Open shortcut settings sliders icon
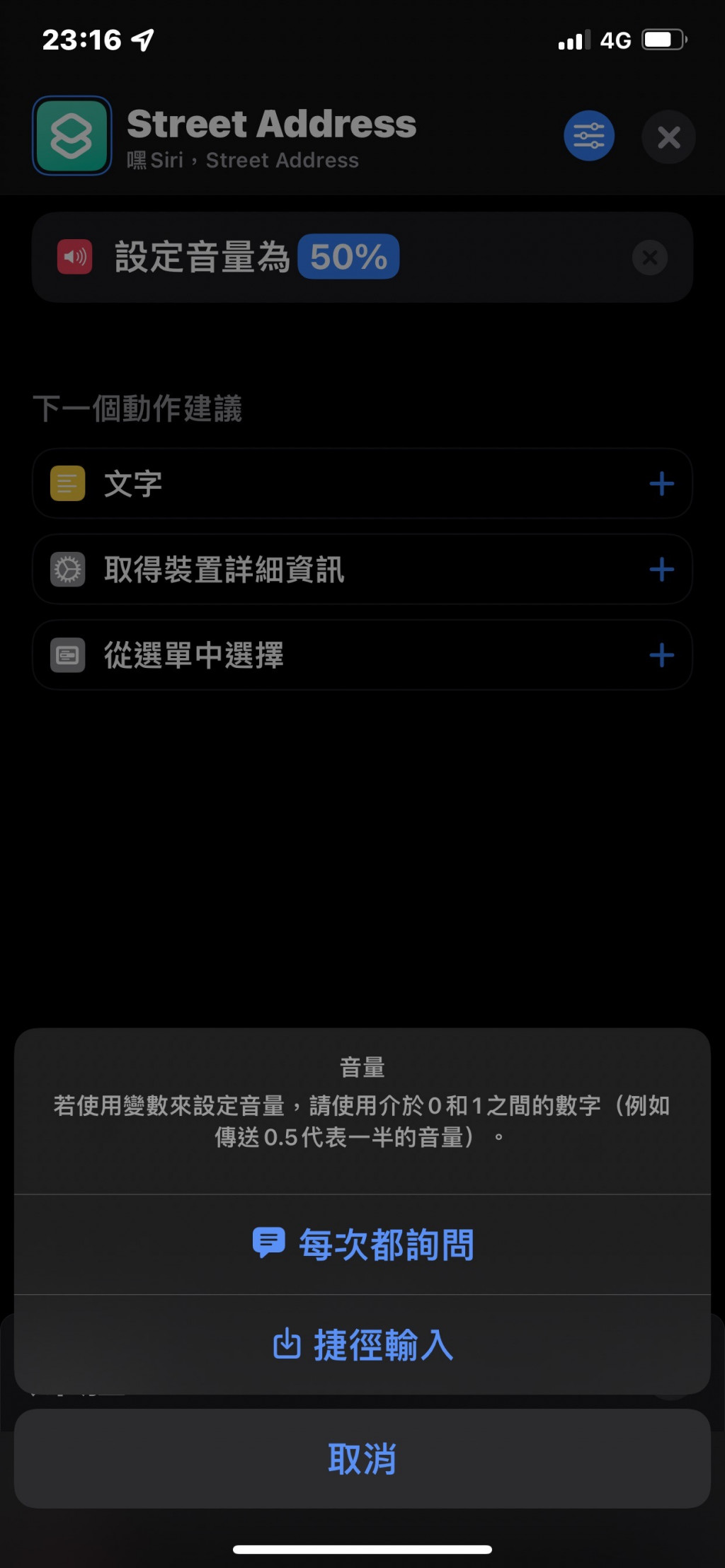Screen dimensions: 725x1568 coord(588,136)
